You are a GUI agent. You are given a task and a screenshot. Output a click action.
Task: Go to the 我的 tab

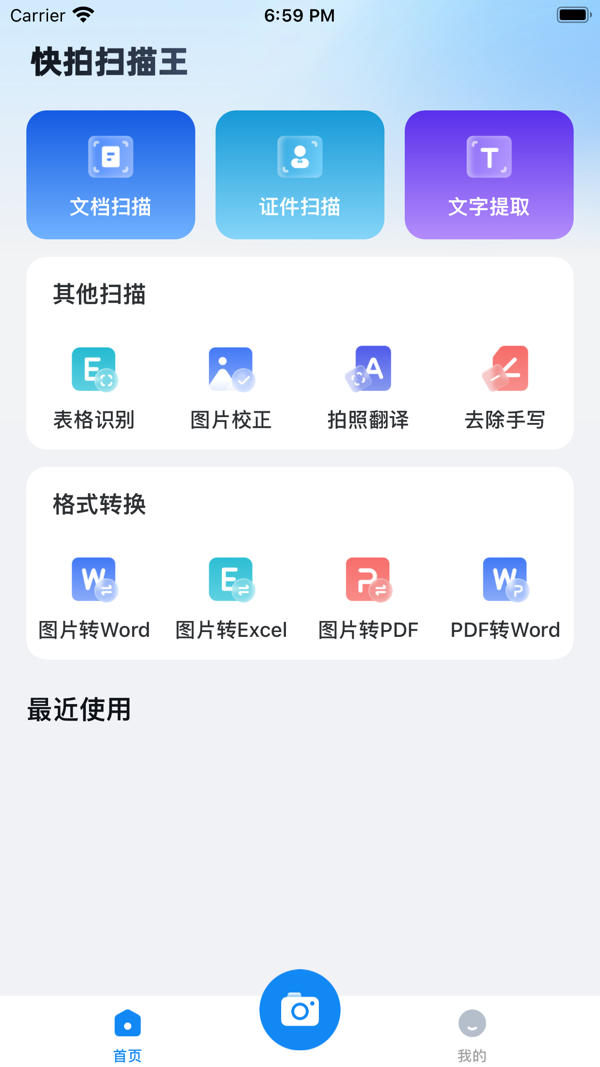(472, 1035)
